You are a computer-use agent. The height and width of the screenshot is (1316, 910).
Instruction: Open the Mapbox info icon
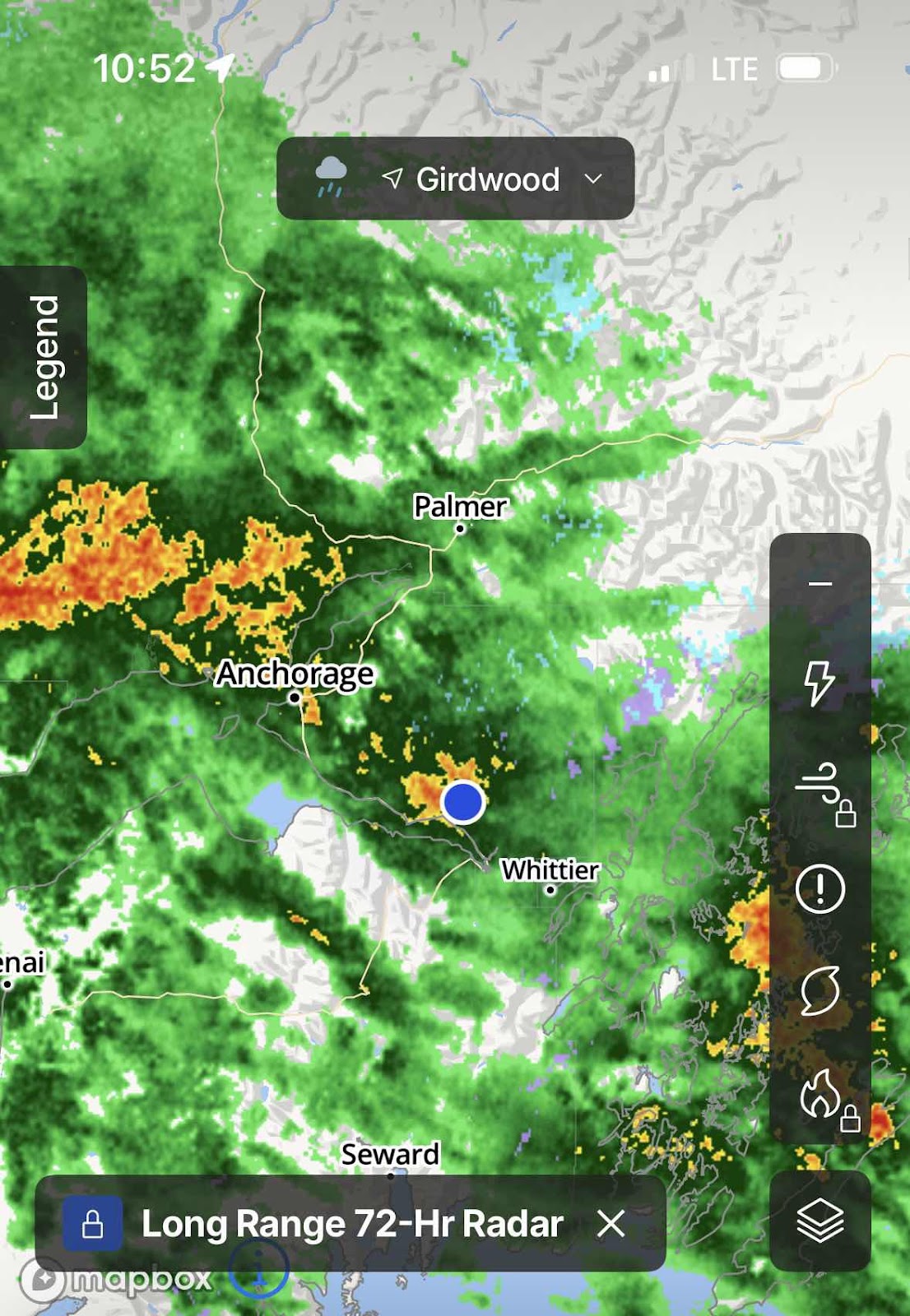coord(258,1271)
